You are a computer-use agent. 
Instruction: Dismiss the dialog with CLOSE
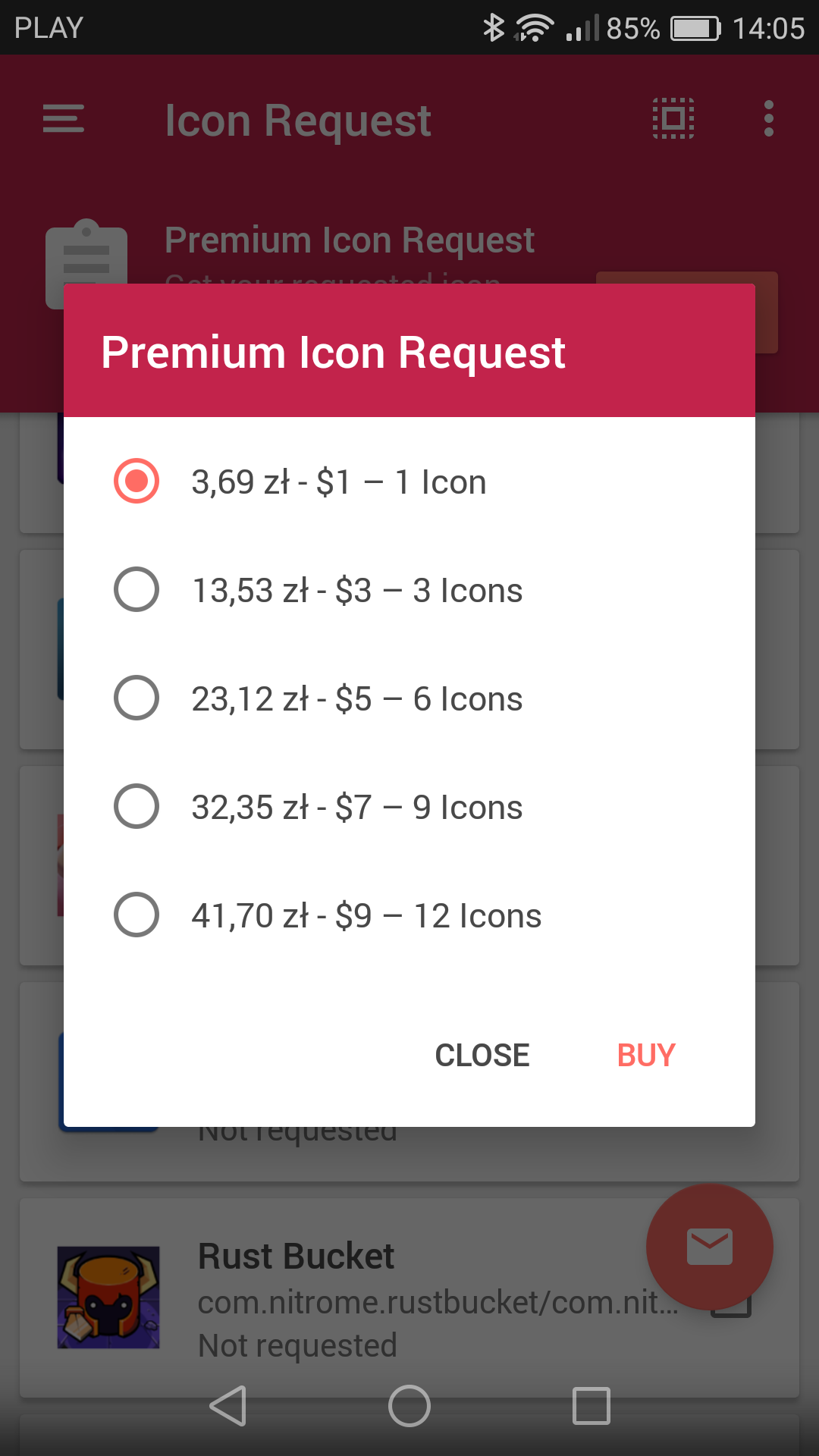pos(482,1055)
